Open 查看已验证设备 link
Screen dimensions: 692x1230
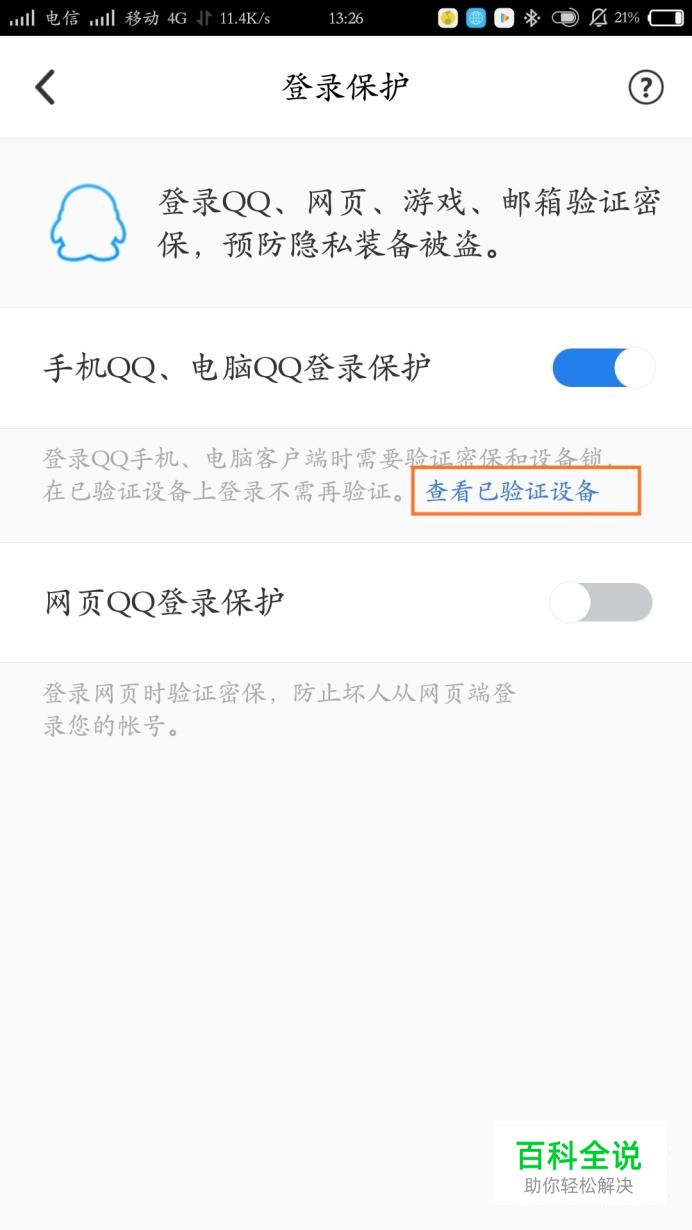tap(512, 491)
